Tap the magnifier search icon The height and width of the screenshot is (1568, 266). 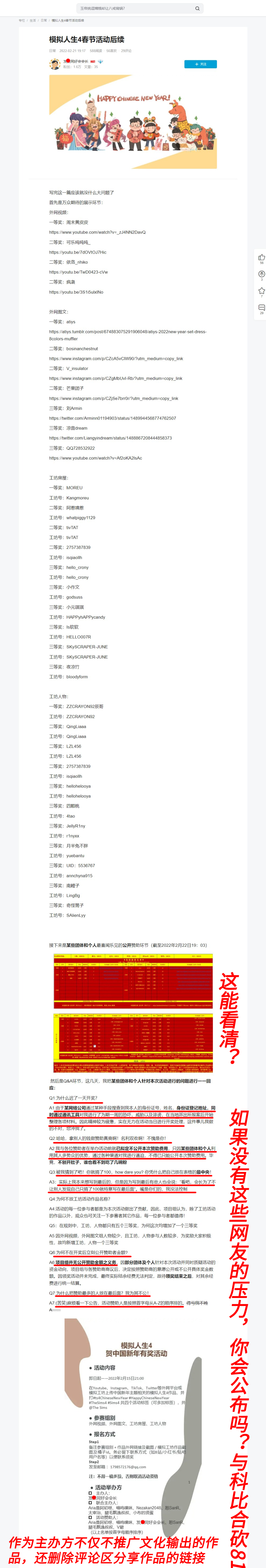197,9
